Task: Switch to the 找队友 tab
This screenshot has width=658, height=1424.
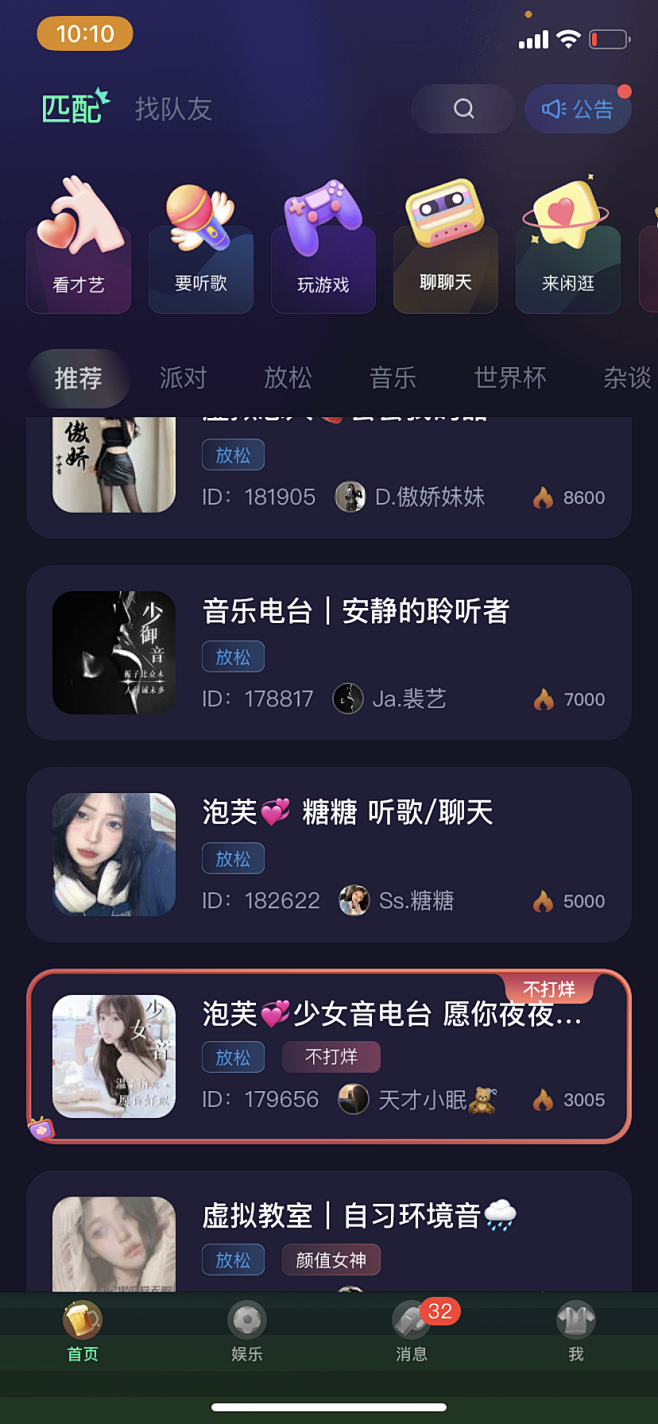Action: (x=174, y=108)
